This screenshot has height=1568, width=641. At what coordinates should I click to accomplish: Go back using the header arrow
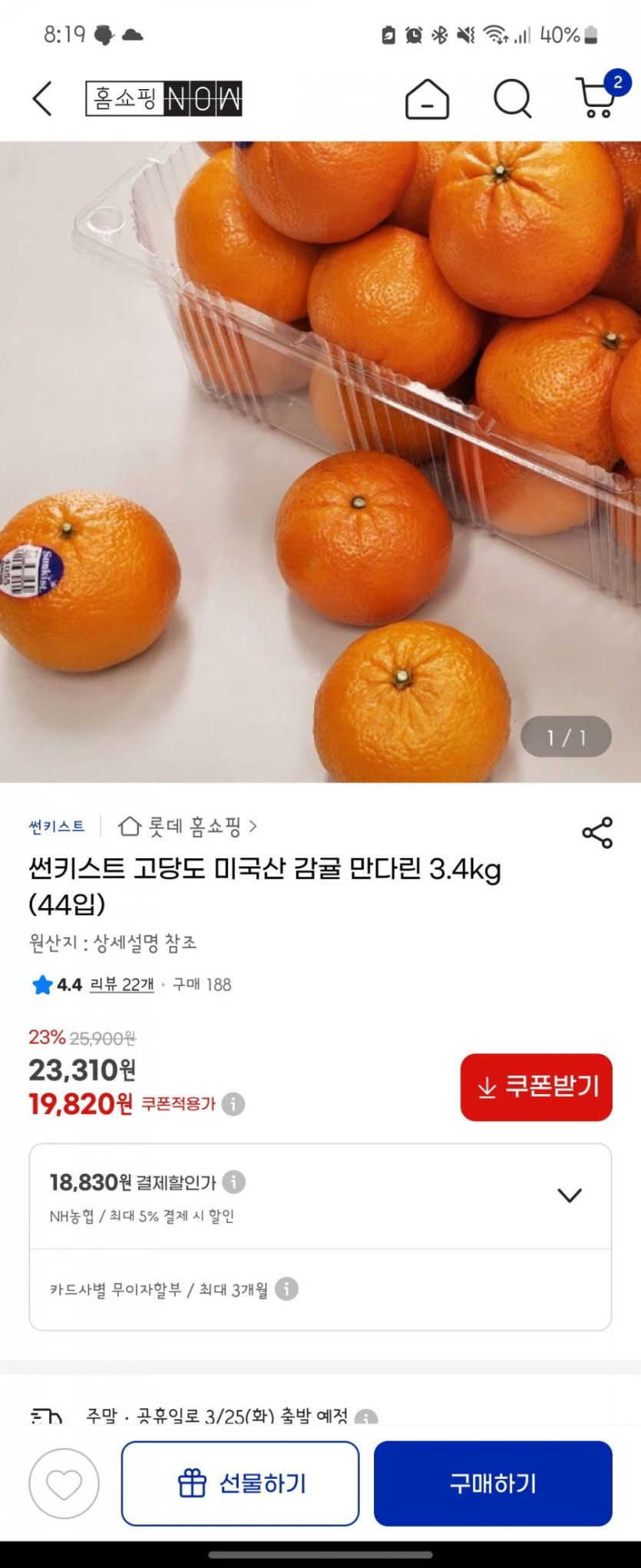tap(43, 99)
